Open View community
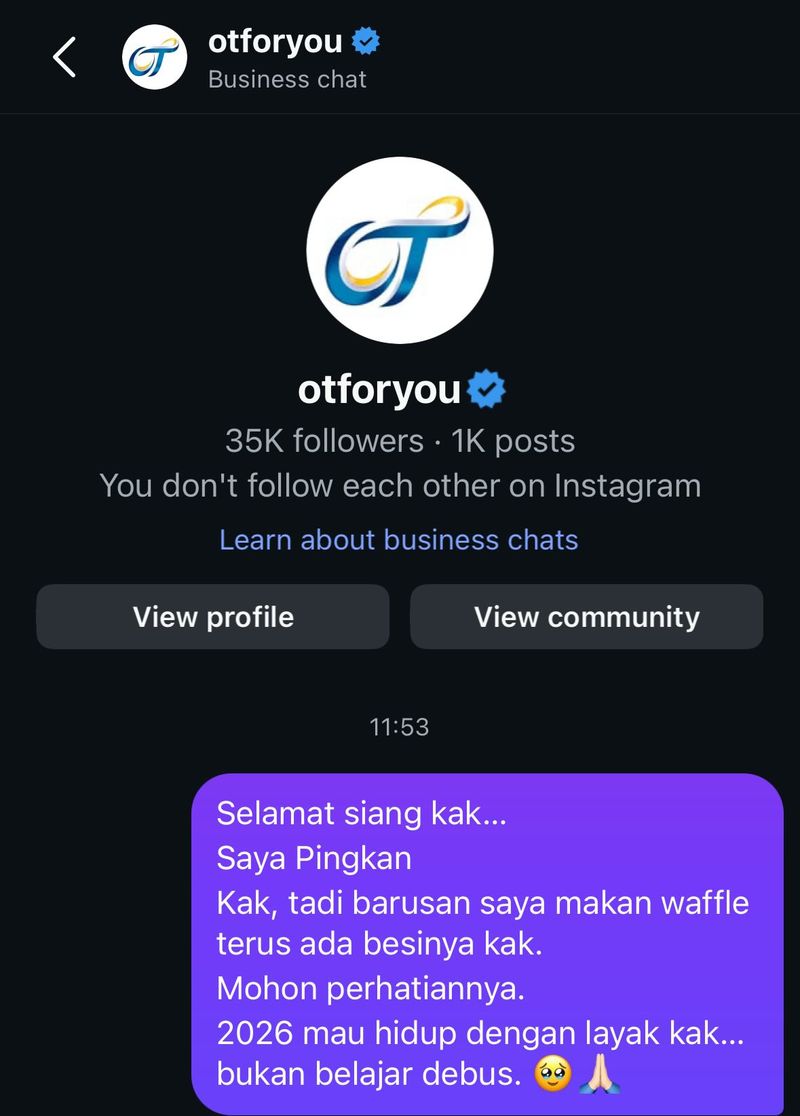 (x=586, y=617)
